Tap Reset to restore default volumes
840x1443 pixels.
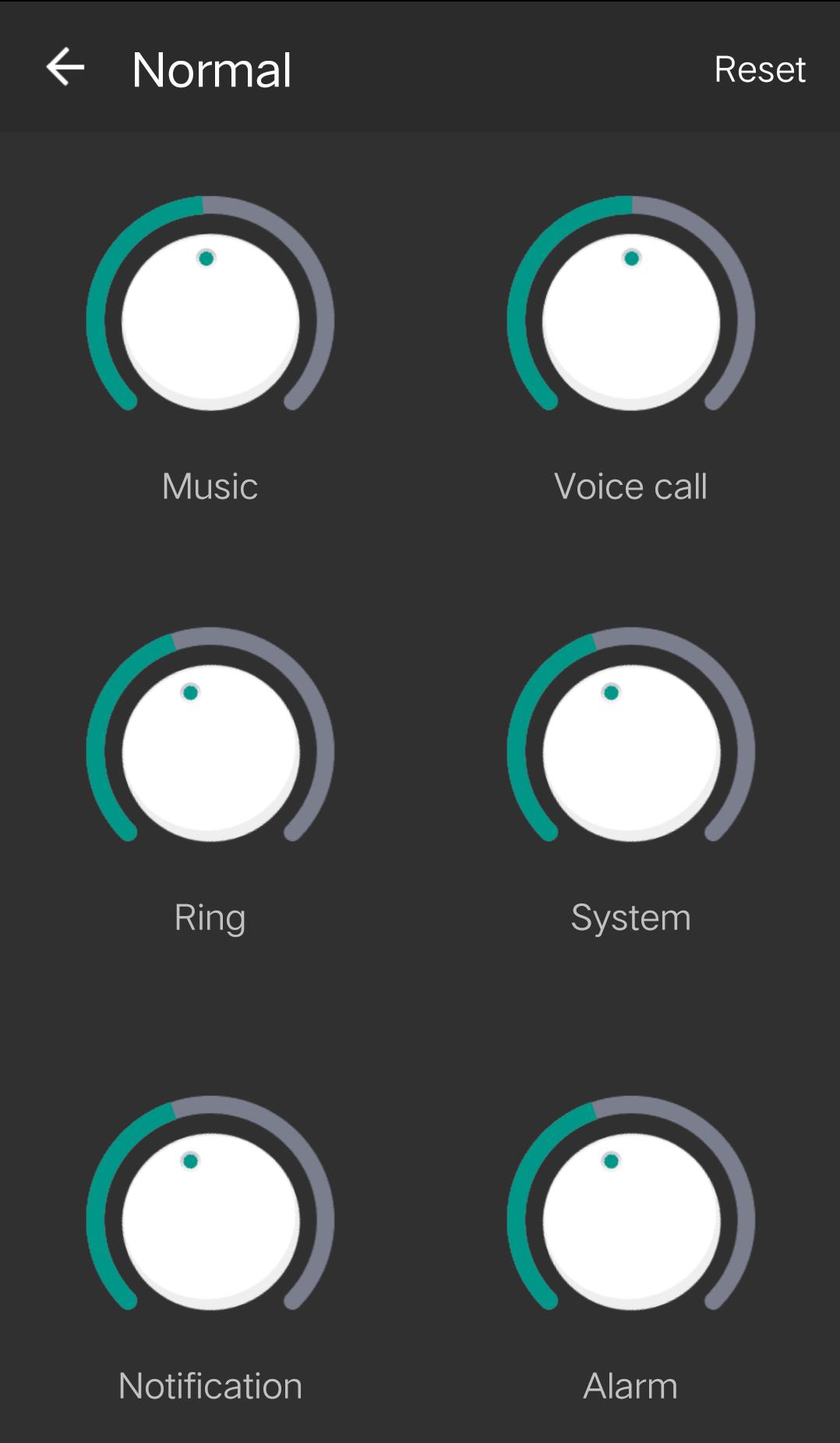click(x=759, y=69)
